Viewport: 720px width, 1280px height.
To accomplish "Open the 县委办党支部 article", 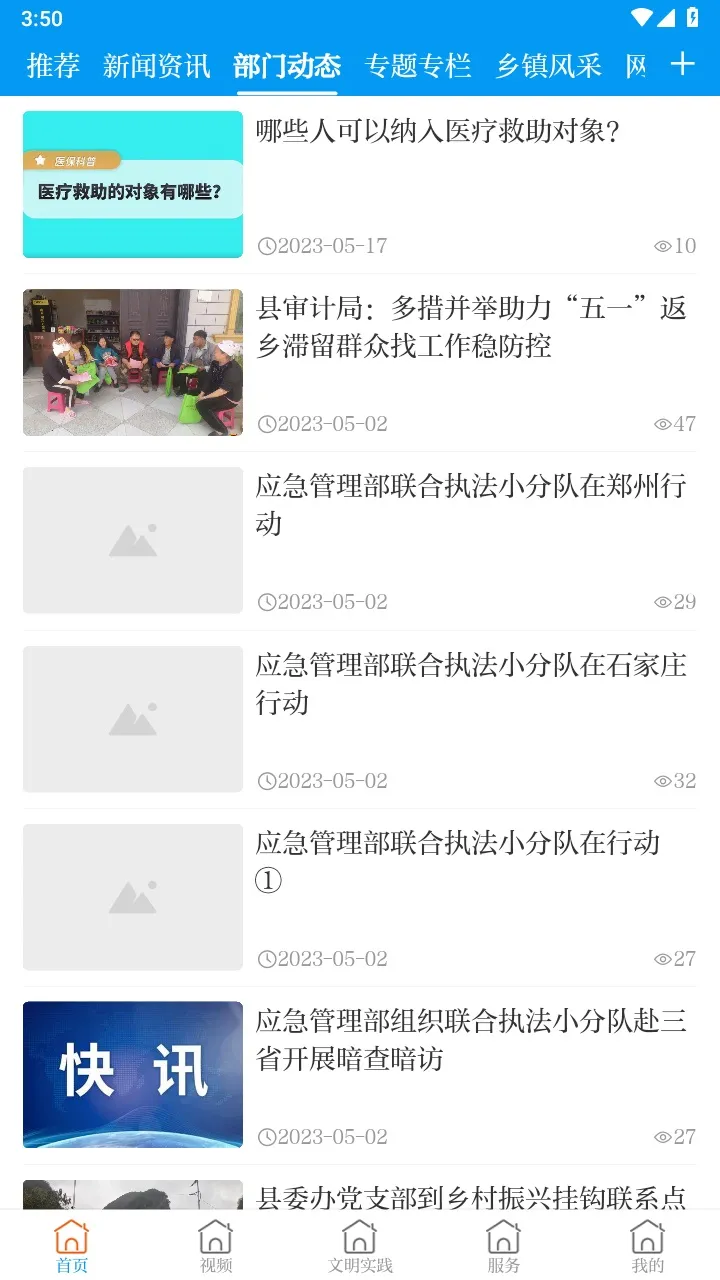I will tap(470, 1196).
